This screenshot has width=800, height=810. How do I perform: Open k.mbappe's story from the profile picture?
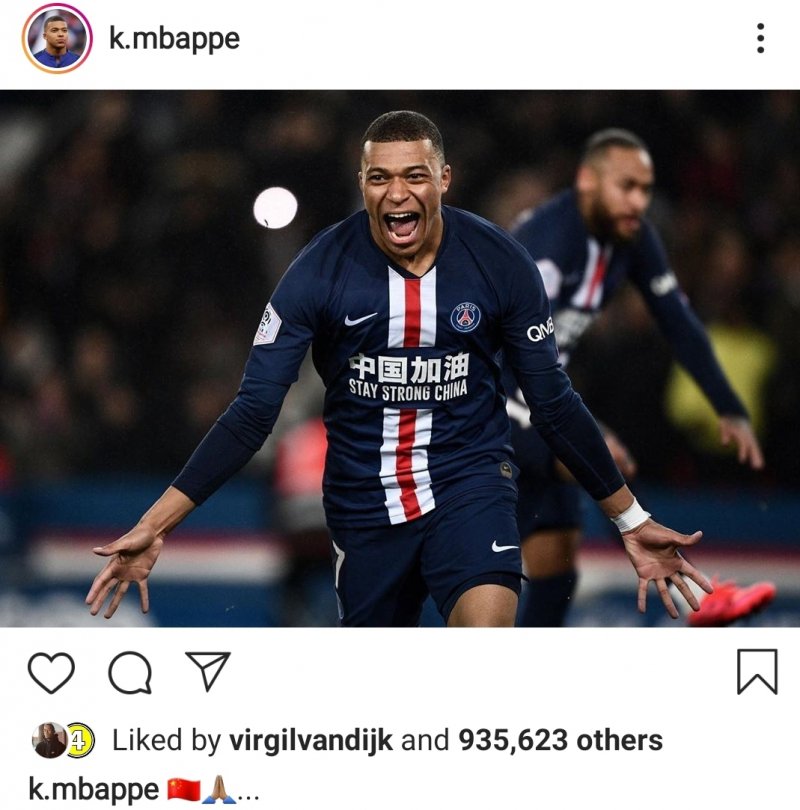coord(55,39)
